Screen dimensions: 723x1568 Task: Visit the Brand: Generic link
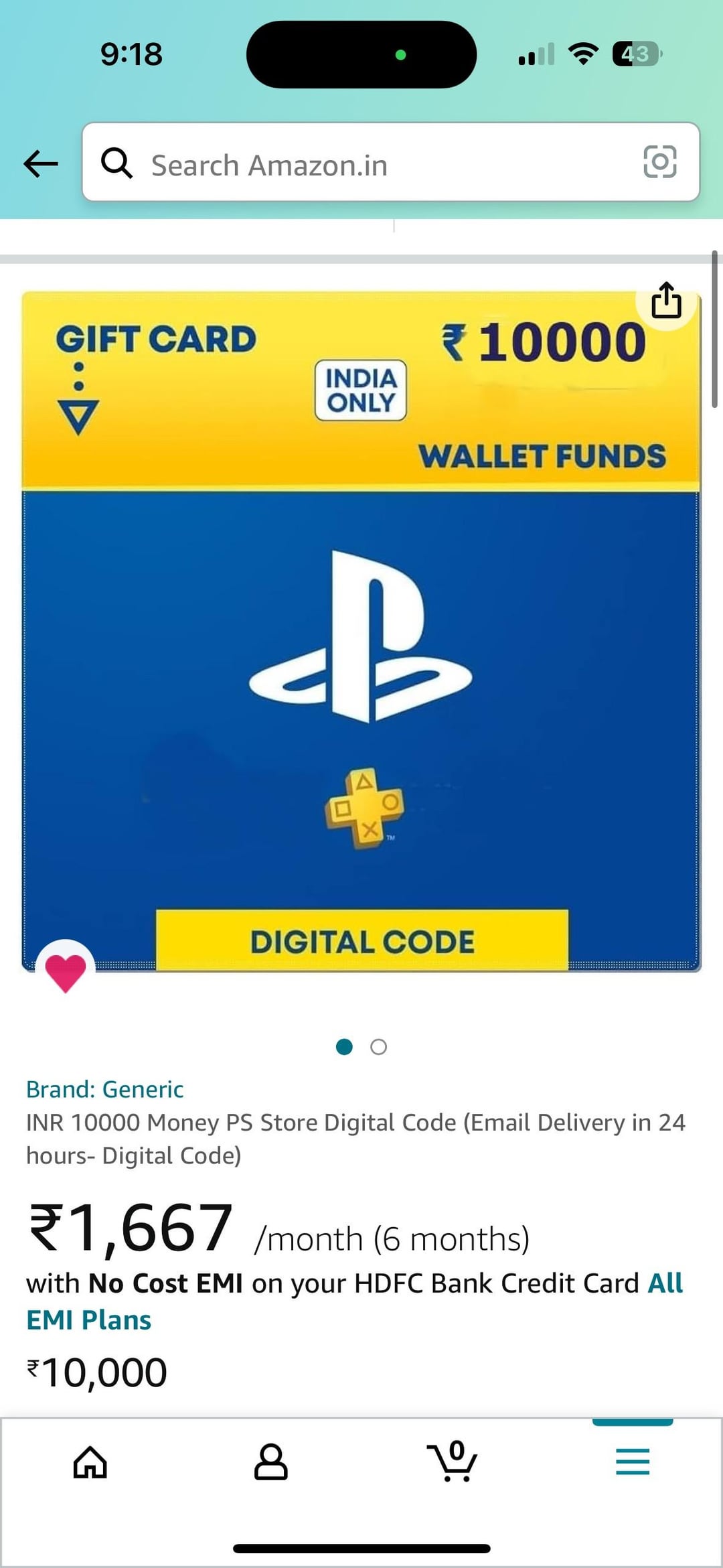coord(104,1089)
